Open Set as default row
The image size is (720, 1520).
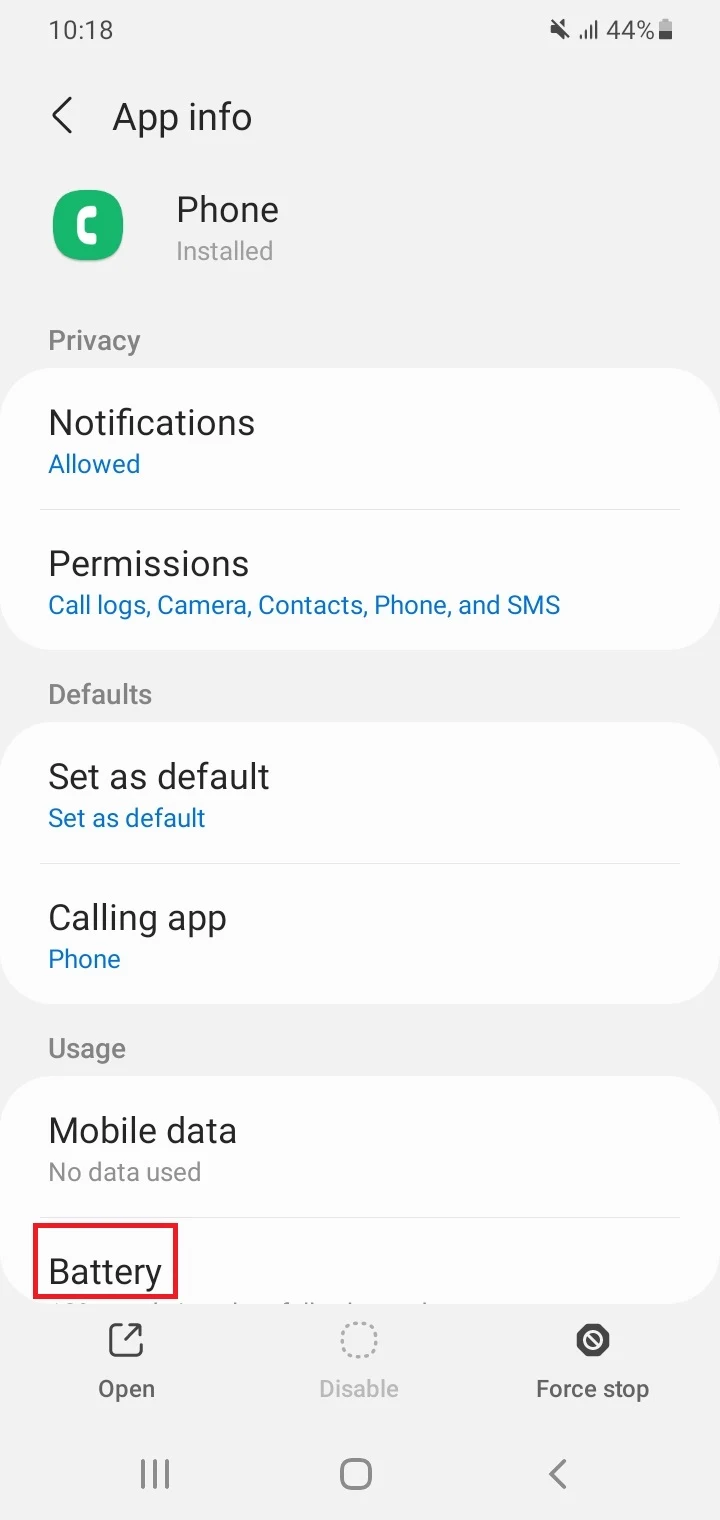pyautogui.click(x=360, y=794)
